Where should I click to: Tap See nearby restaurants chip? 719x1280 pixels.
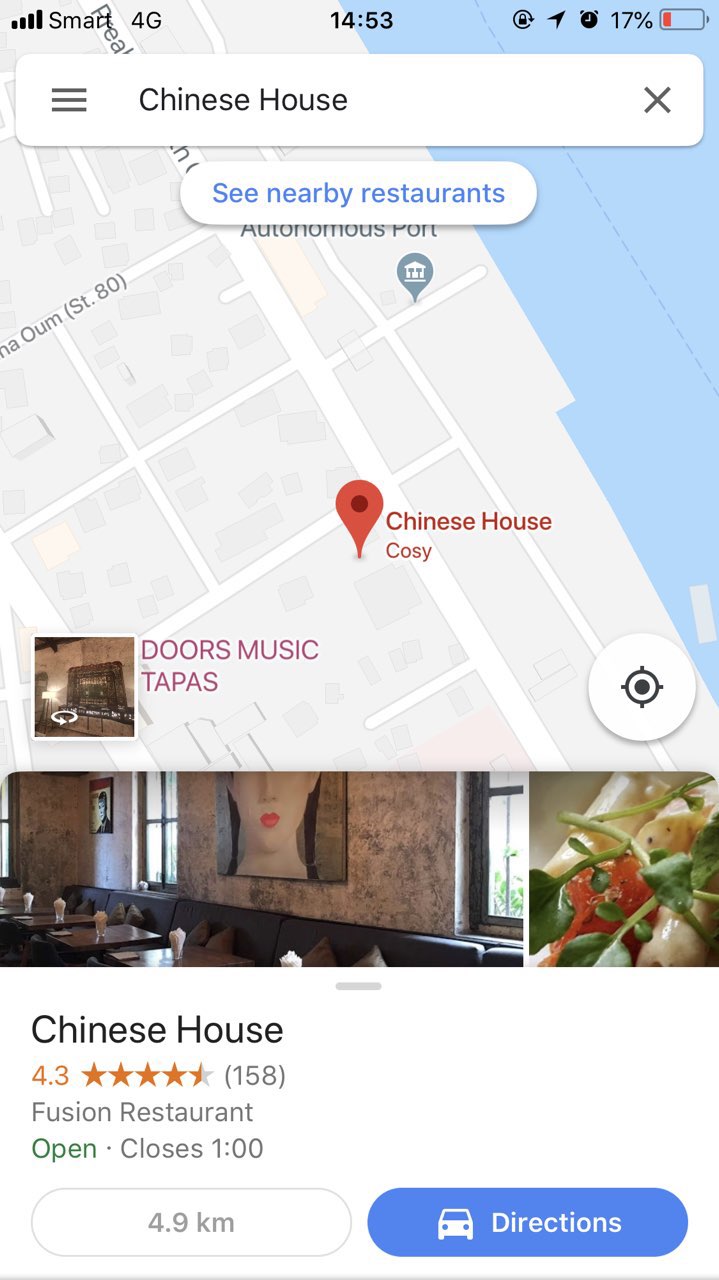point(358,193)
